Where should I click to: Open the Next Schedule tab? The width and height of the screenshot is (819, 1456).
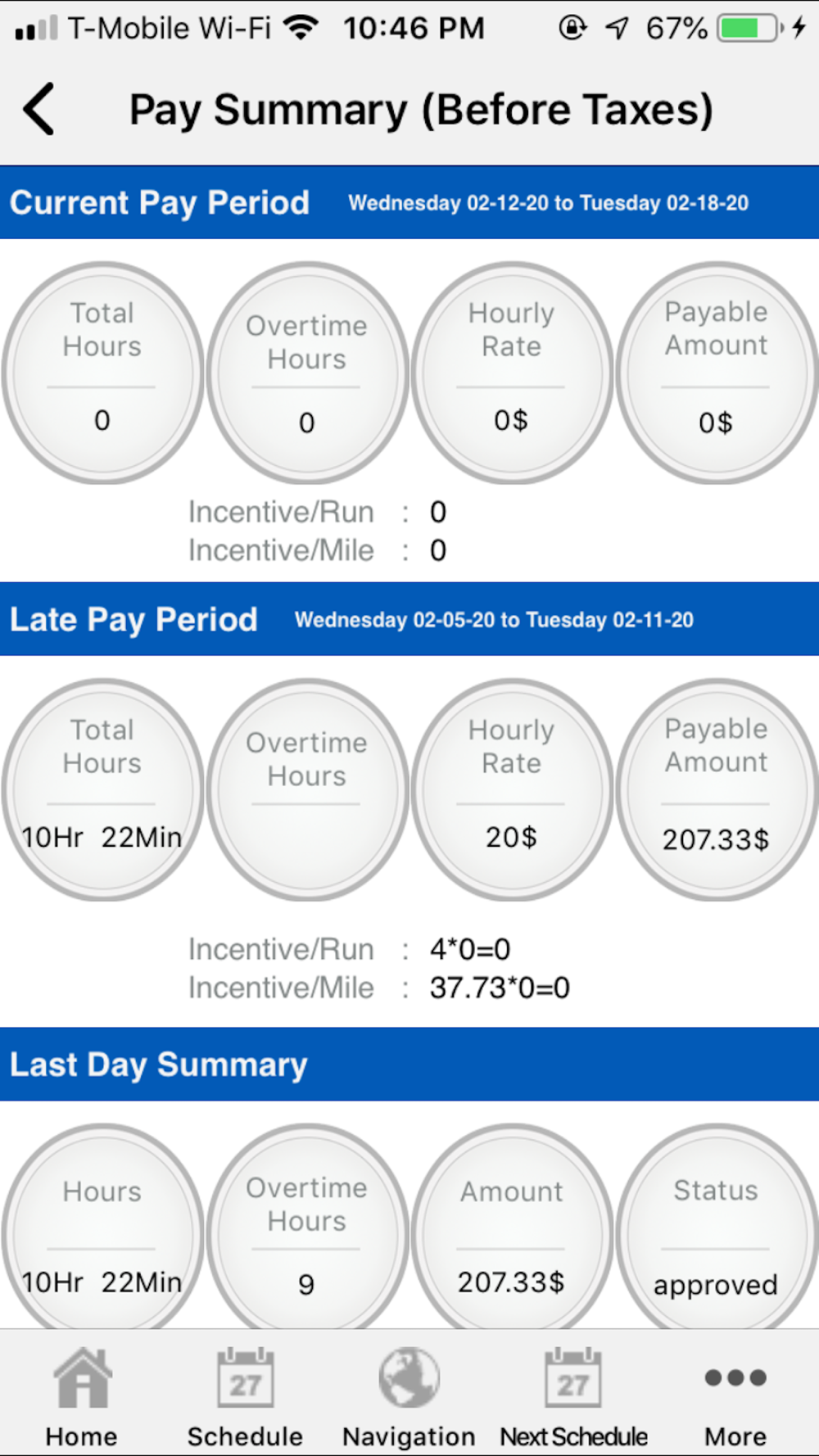coord(573,1395)
